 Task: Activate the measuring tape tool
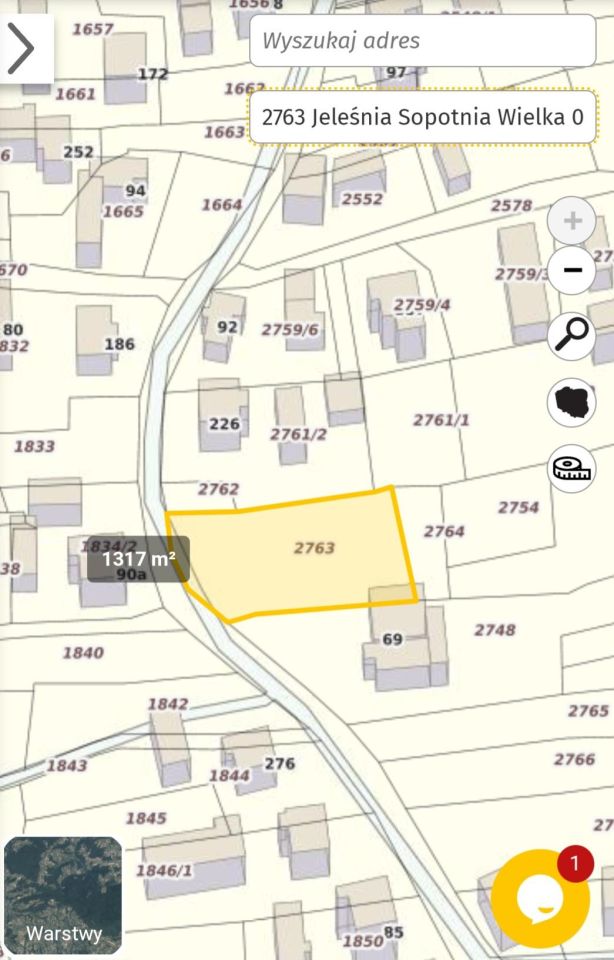pos(572,468)
